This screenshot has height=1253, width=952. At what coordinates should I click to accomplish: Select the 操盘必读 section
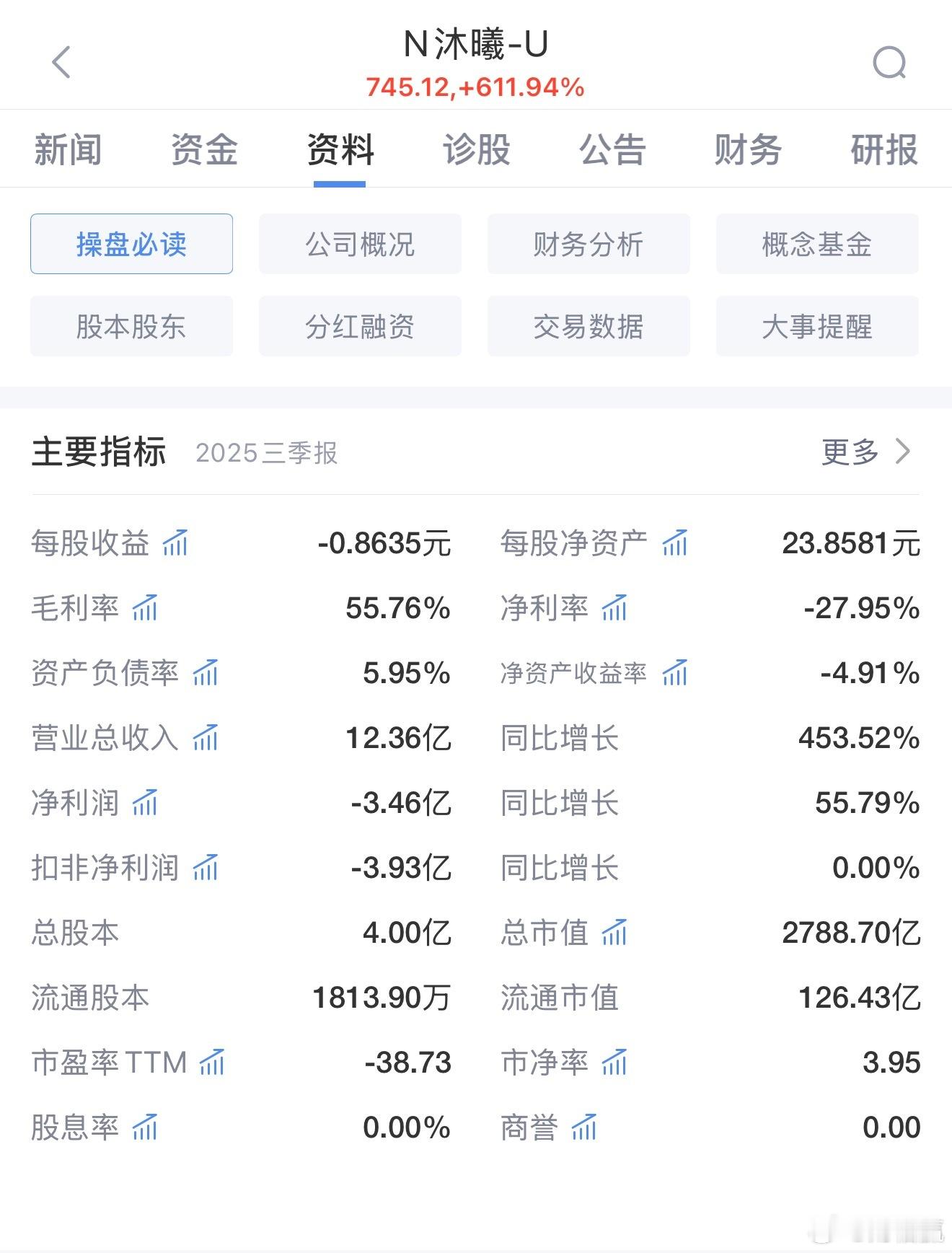click(x=131, y=245)
